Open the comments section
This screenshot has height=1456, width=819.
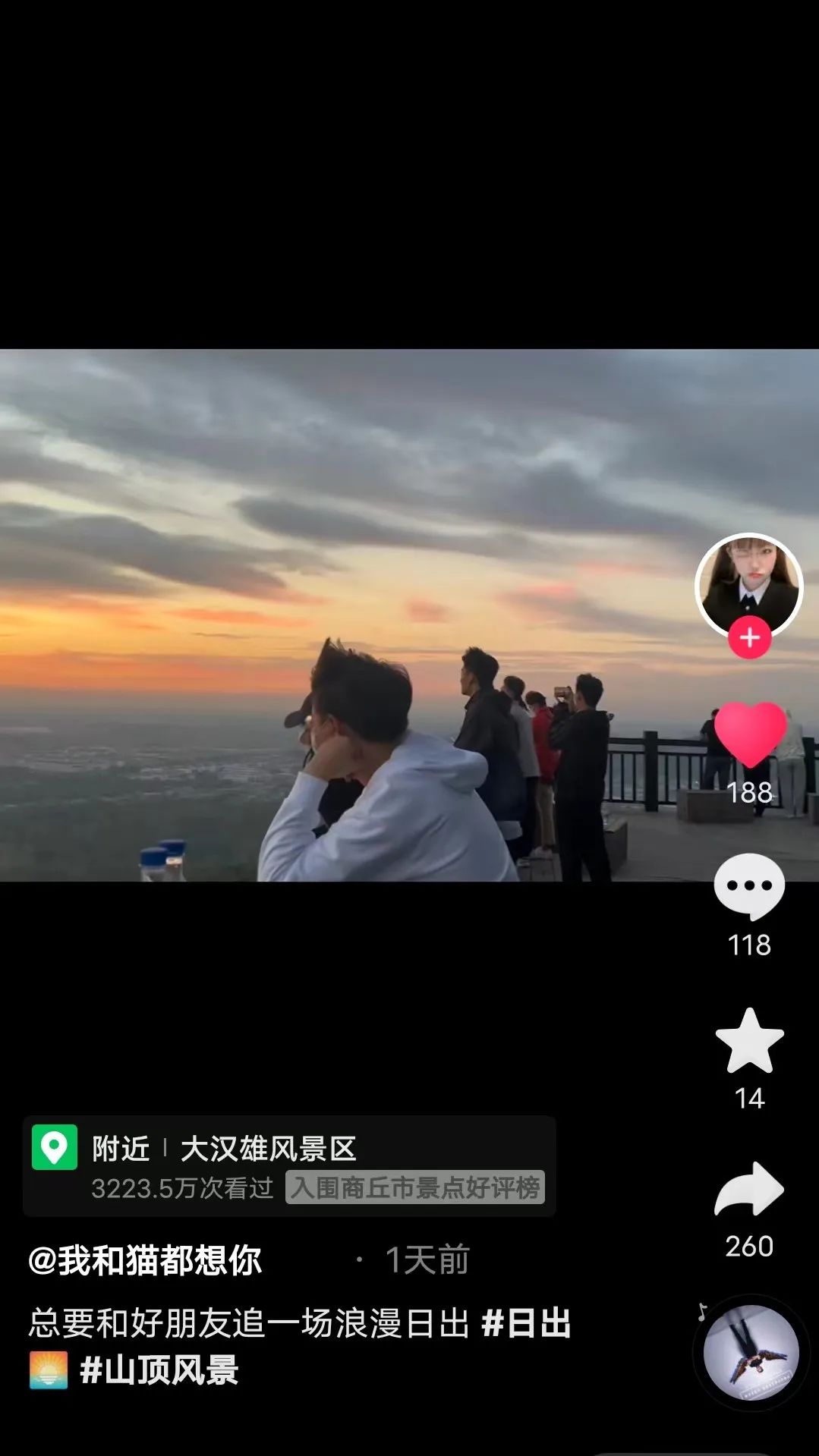point(749,885)
